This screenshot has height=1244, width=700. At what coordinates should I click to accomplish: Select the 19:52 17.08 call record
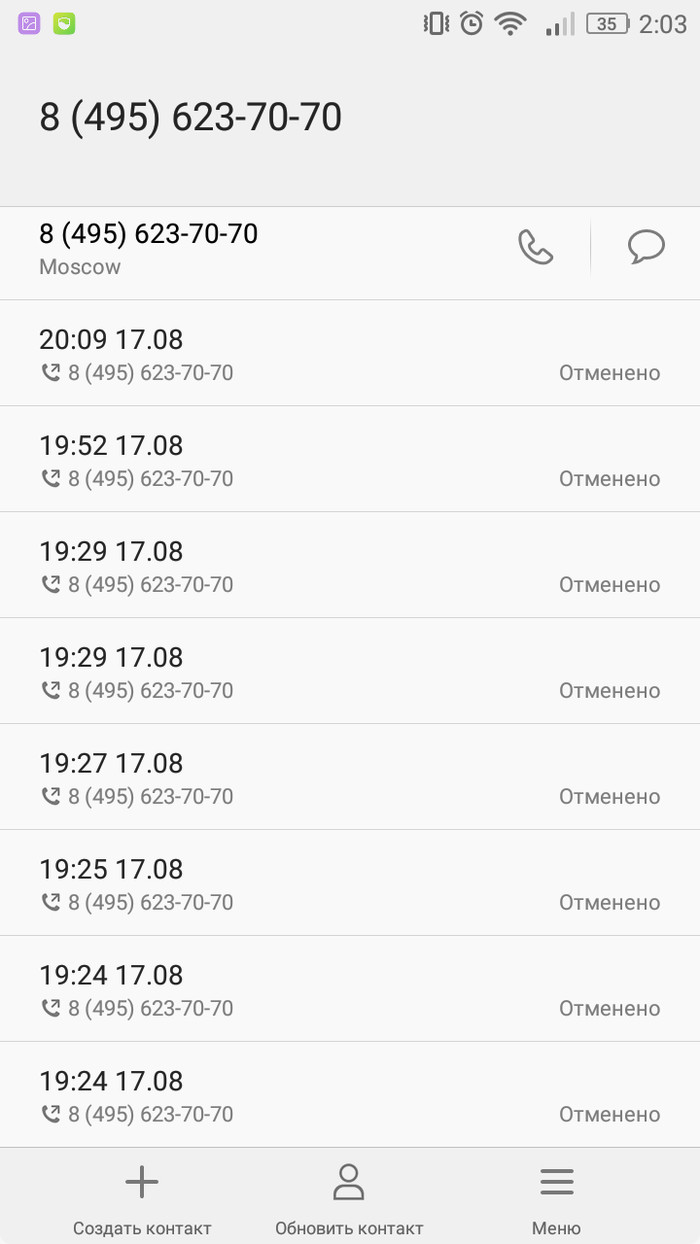pyautogui.click(x=350, y=459)
